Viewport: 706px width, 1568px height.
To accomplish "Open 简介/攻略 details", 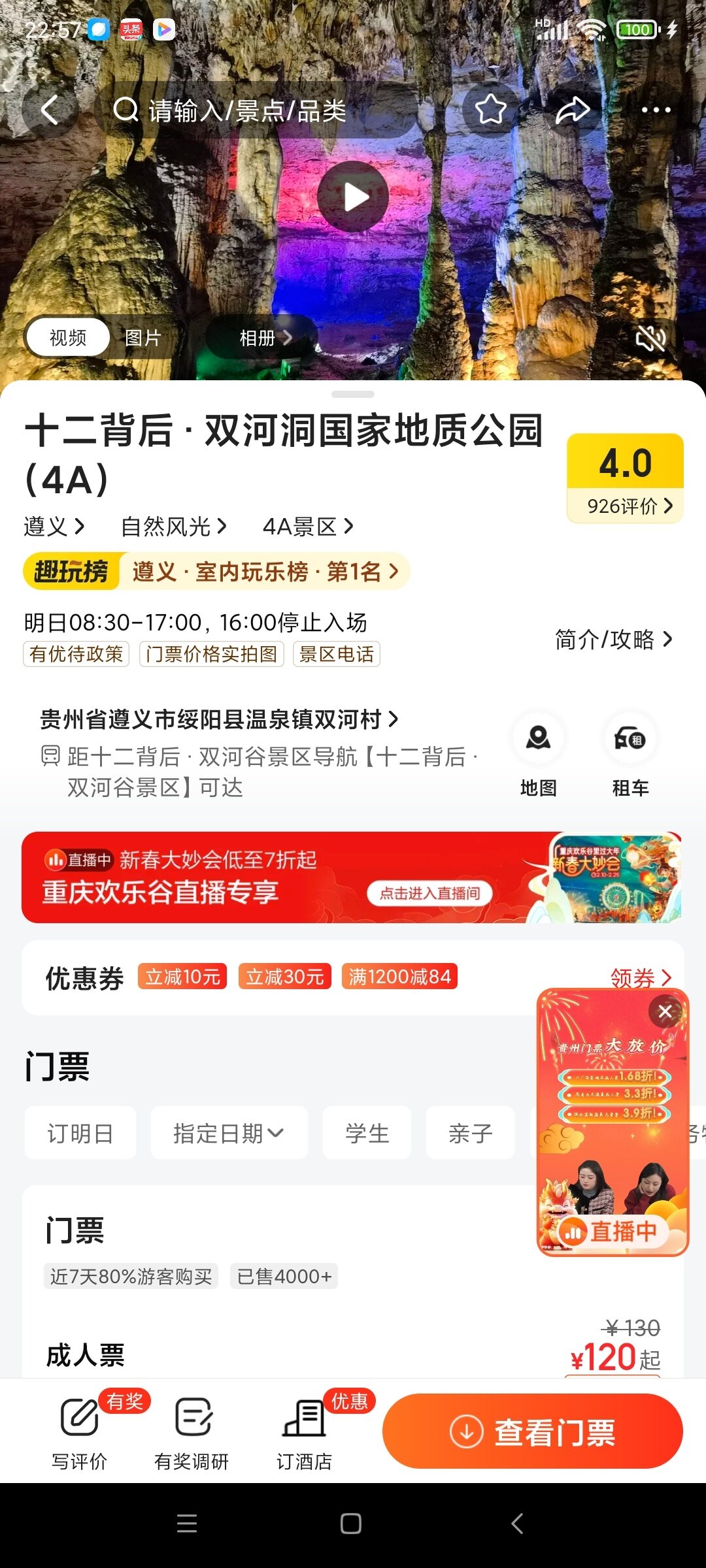I will click(x=613, y=639).
